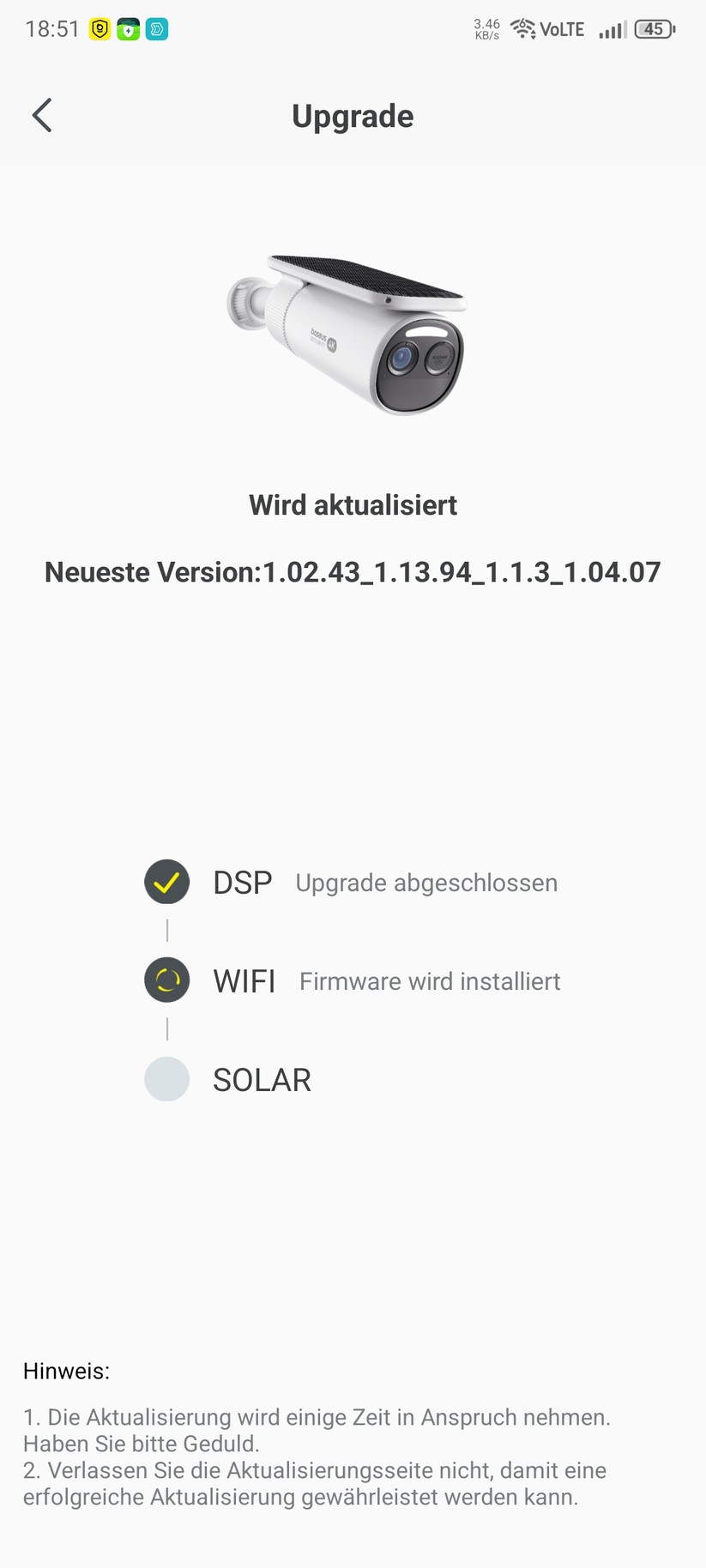
Task: Tap the back arrow to leave Upgrade
Action: coord(41,115)
